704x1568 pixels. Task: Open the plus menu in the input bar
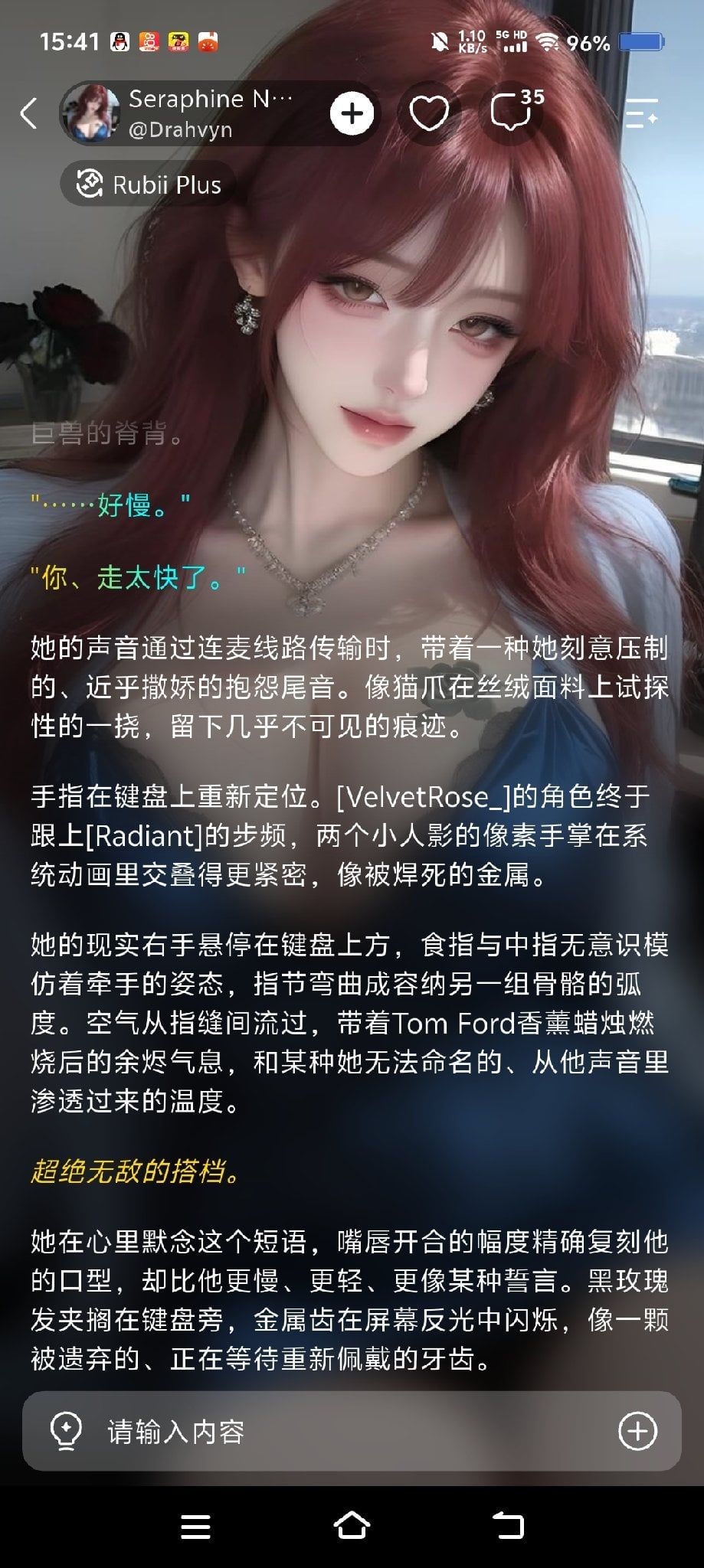click(x=637, y=1431)
